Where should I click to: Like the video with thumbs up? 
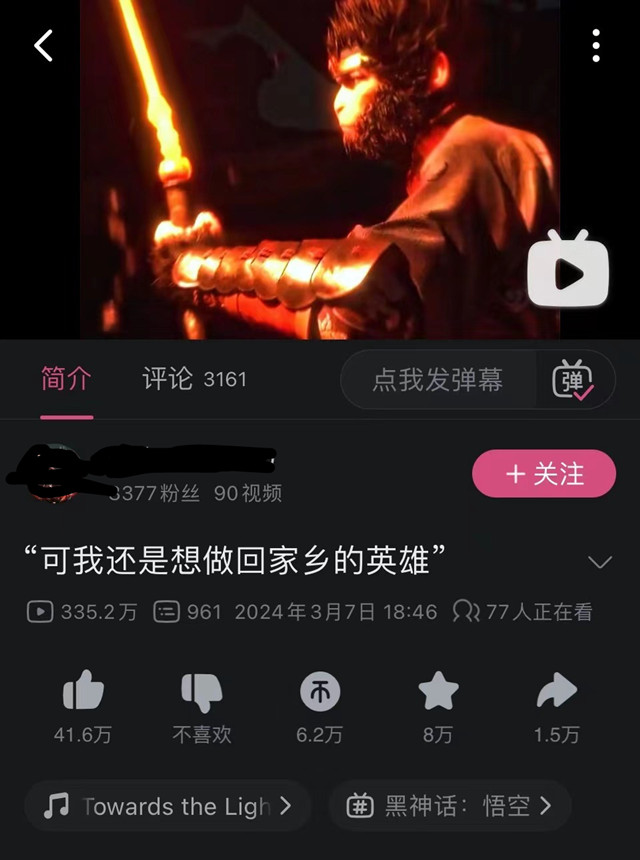click(83, 692)
